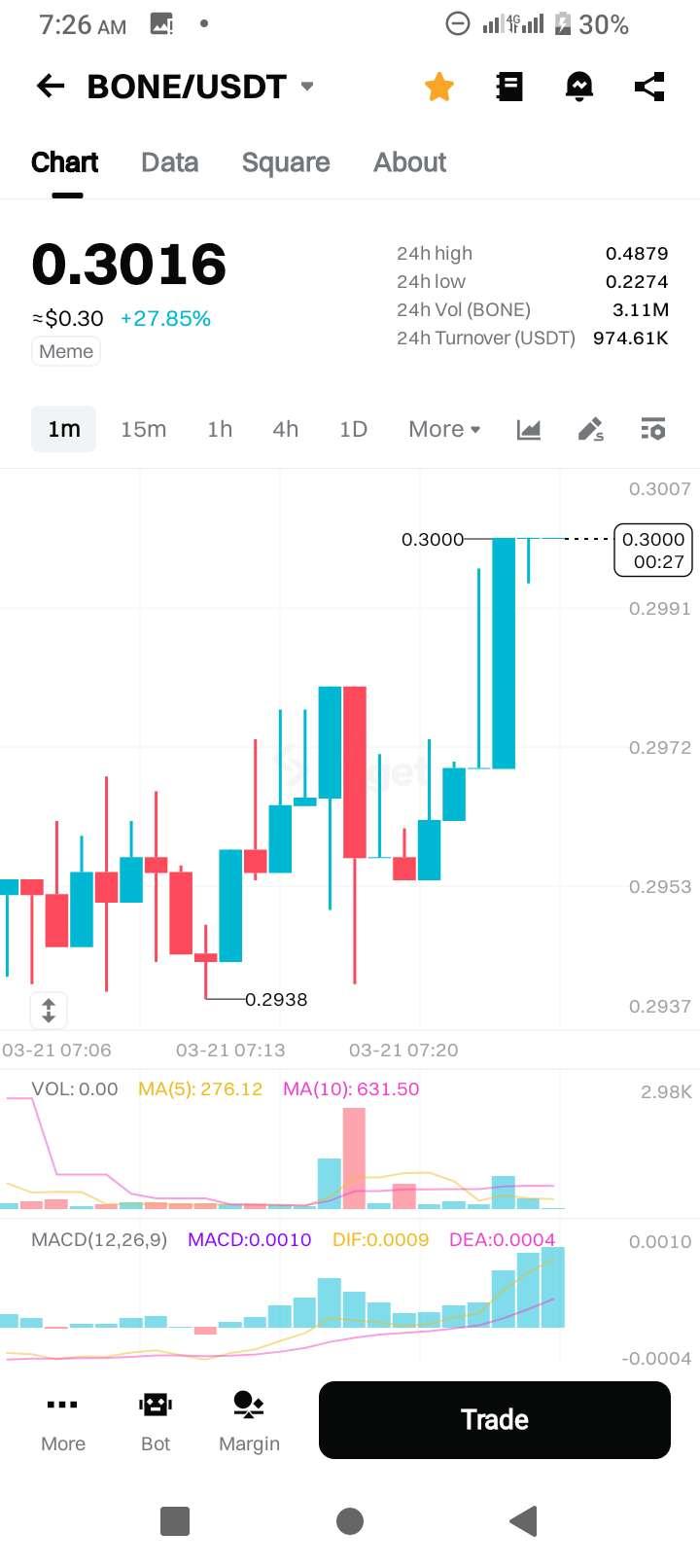Open the price alert bell
The image size is (700, 1568).
coord(579,88)
